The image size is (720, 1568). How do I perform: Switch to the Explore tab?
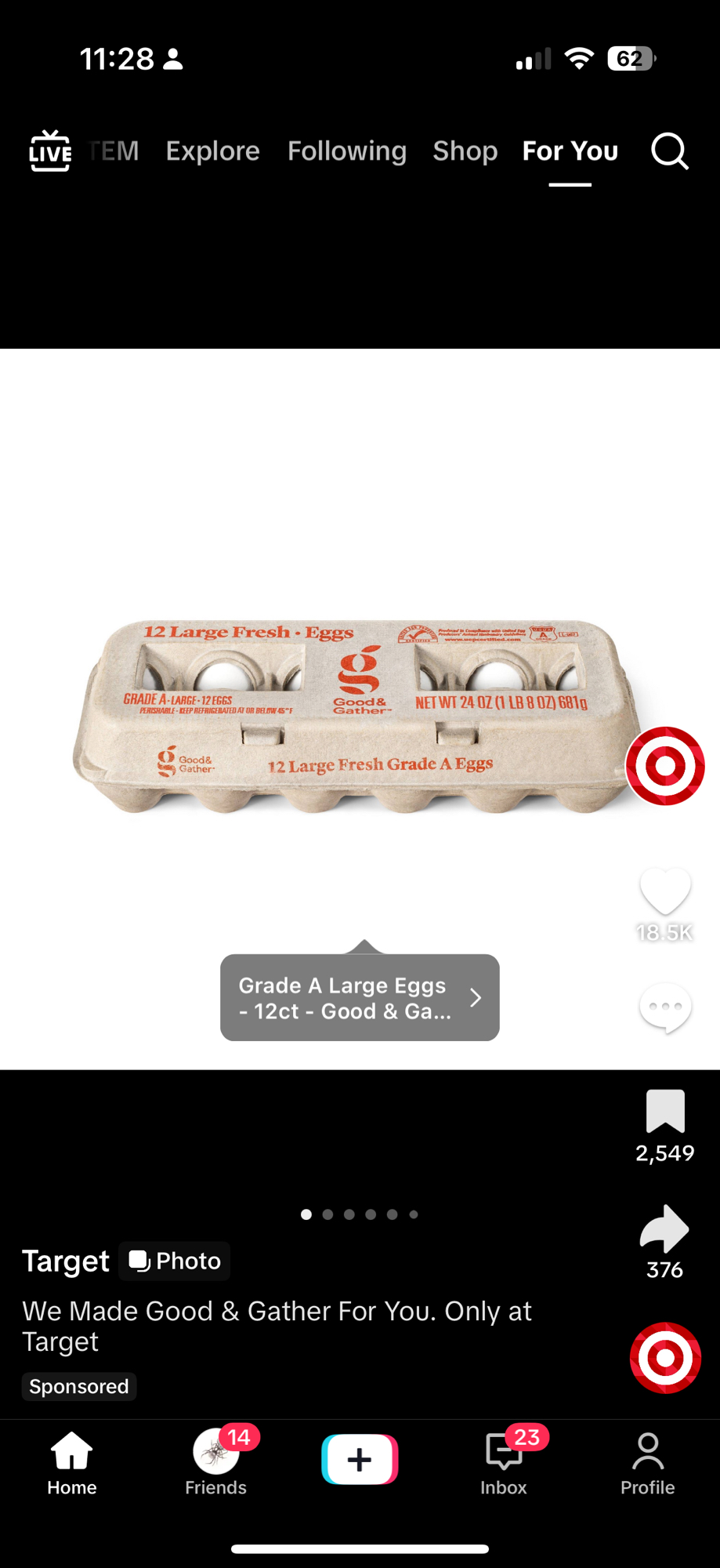click(212, 151)
